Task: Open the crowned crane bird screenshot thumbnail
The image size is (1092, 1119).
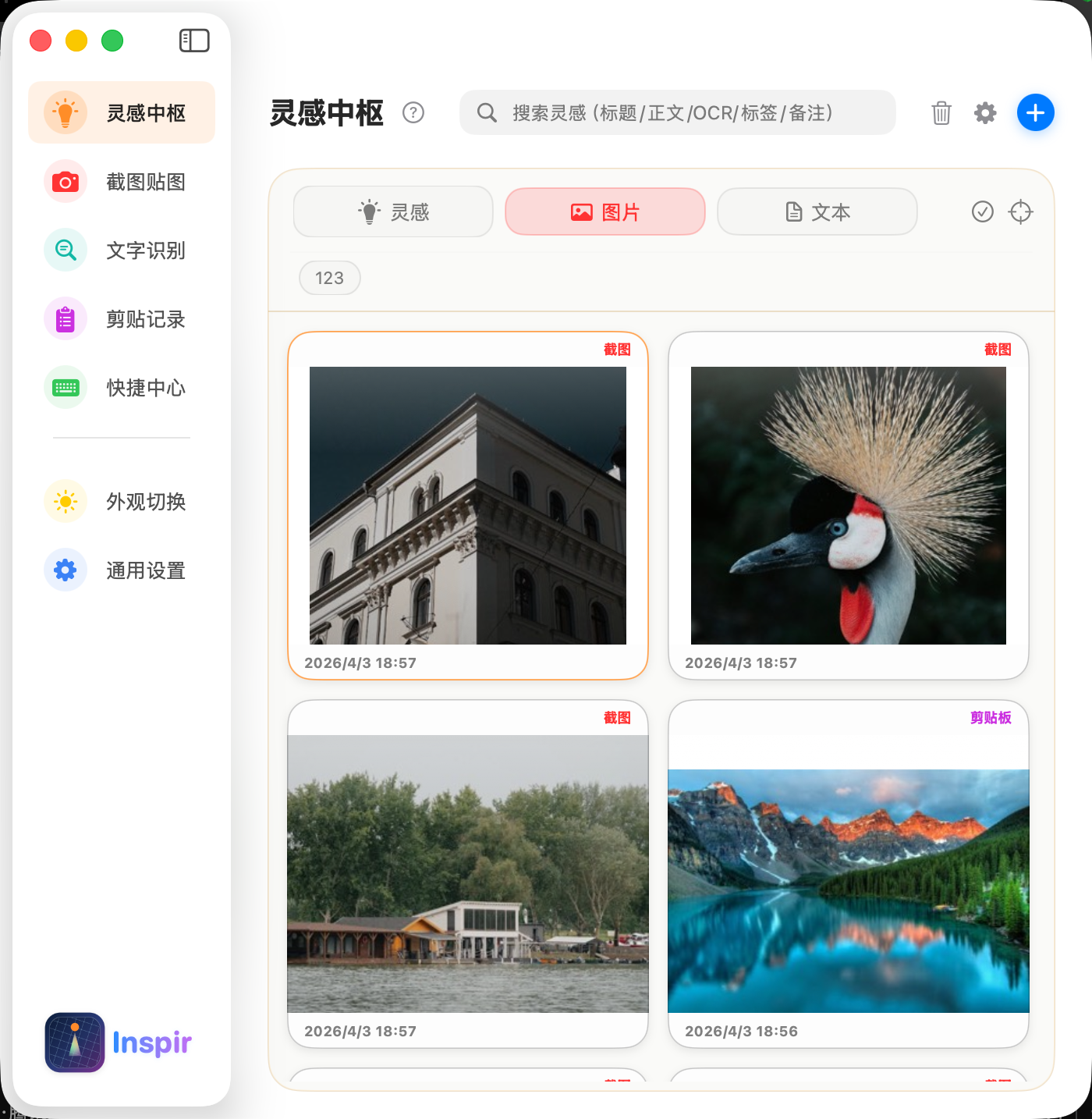Action: pos(849,506)
